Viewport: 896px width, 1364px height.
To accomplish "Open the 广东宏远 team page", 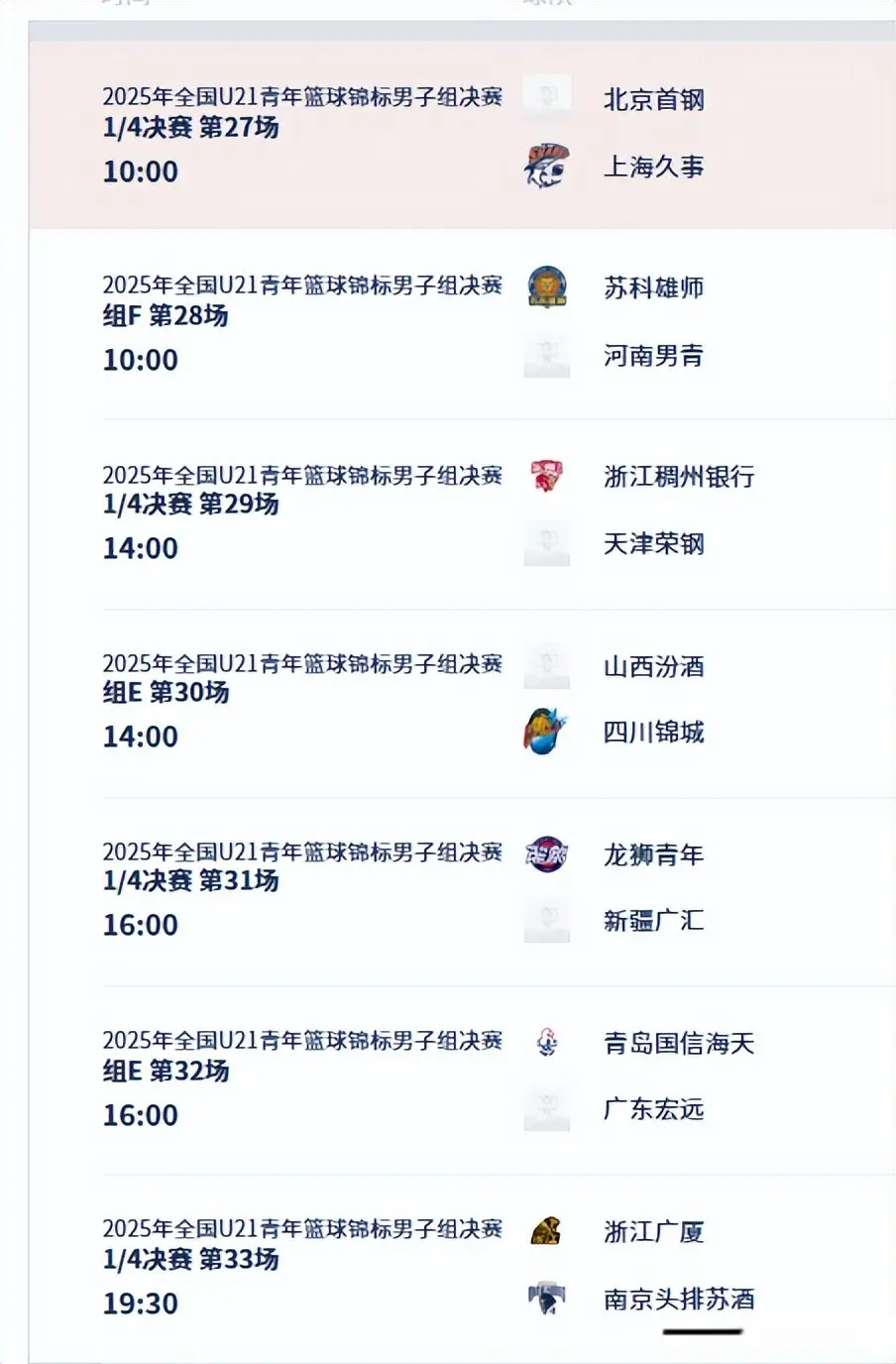I will coord(654,1110).
